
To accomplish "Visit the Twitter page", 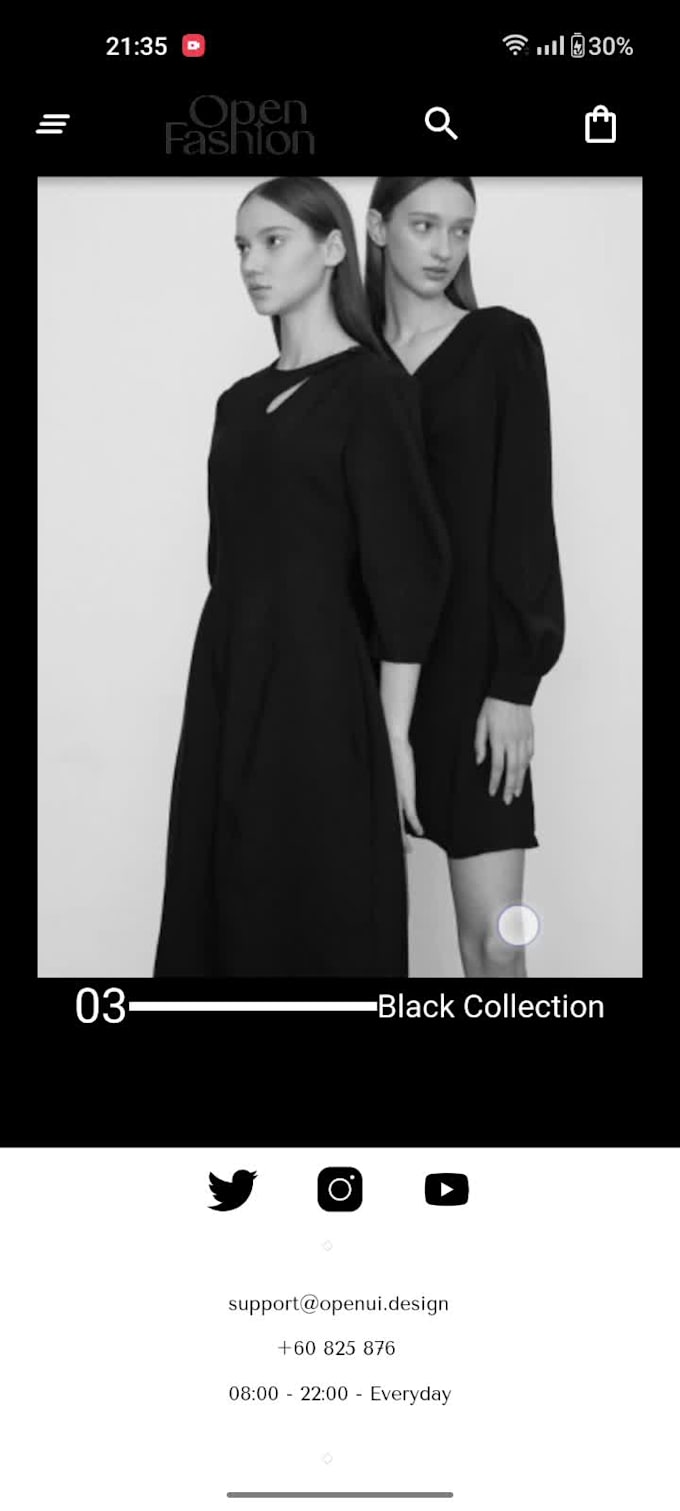I will tap(233, 1190).
